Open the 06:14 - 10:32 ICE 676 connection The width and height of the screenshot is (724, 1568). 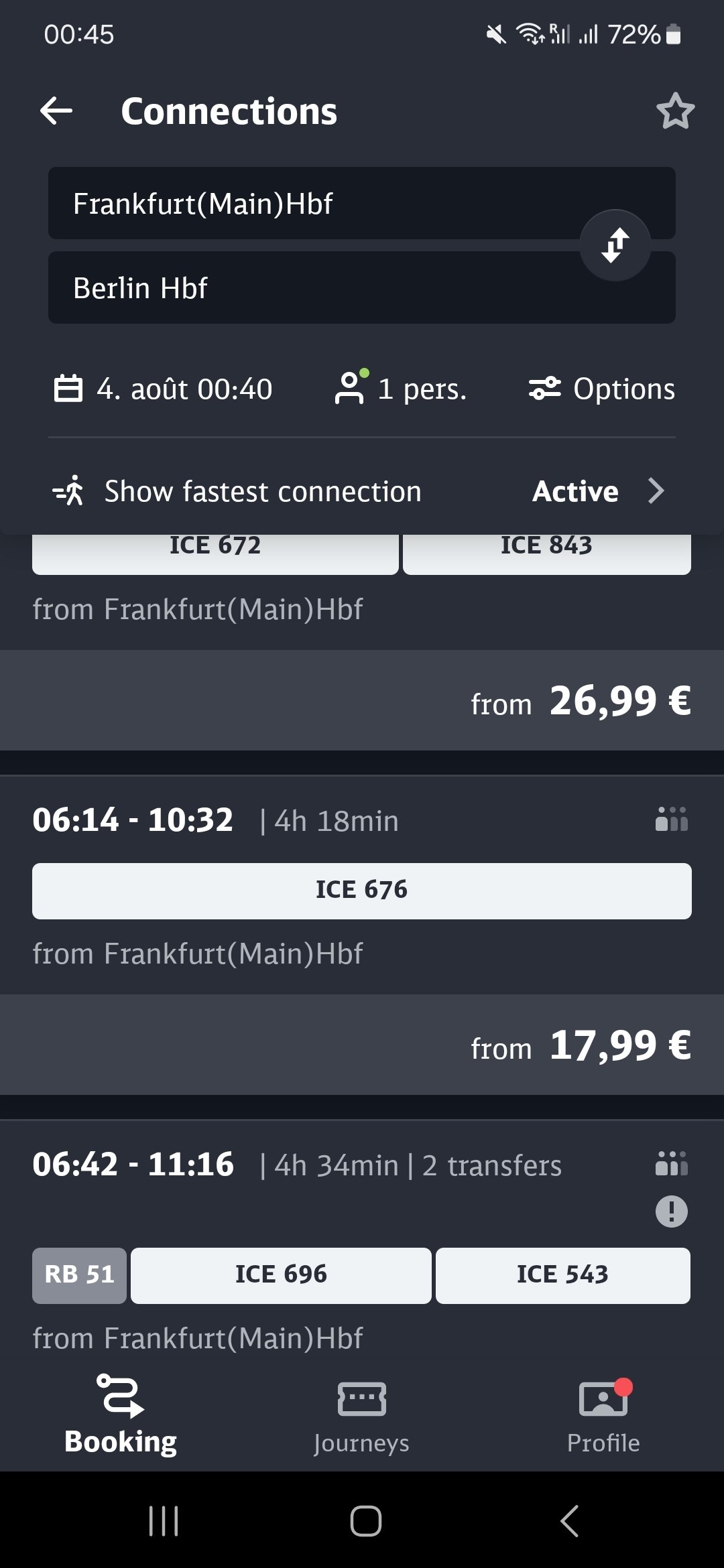(x=362, y=885)
